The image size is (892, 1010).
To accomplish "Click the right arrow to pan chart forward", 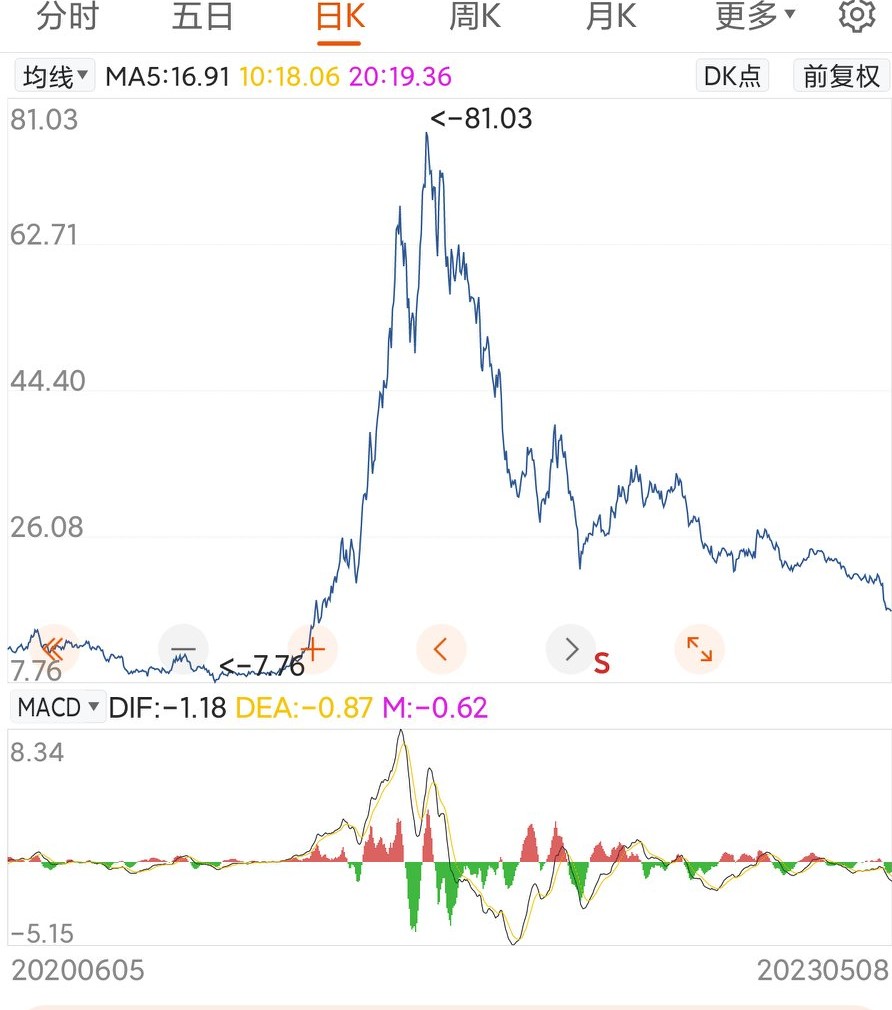I will (570, 649).
